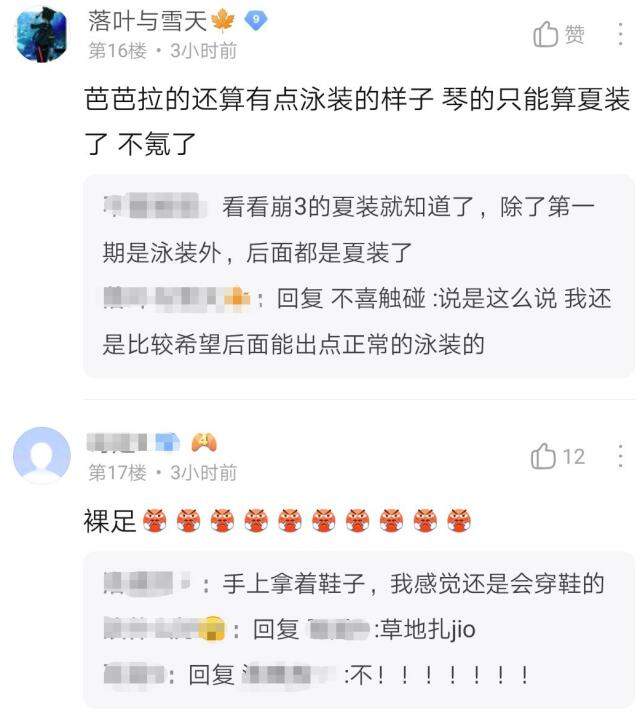Open the reply saying 草地扎jio
The width and height of the screenshot is (641, 720).
click(400, 630)
